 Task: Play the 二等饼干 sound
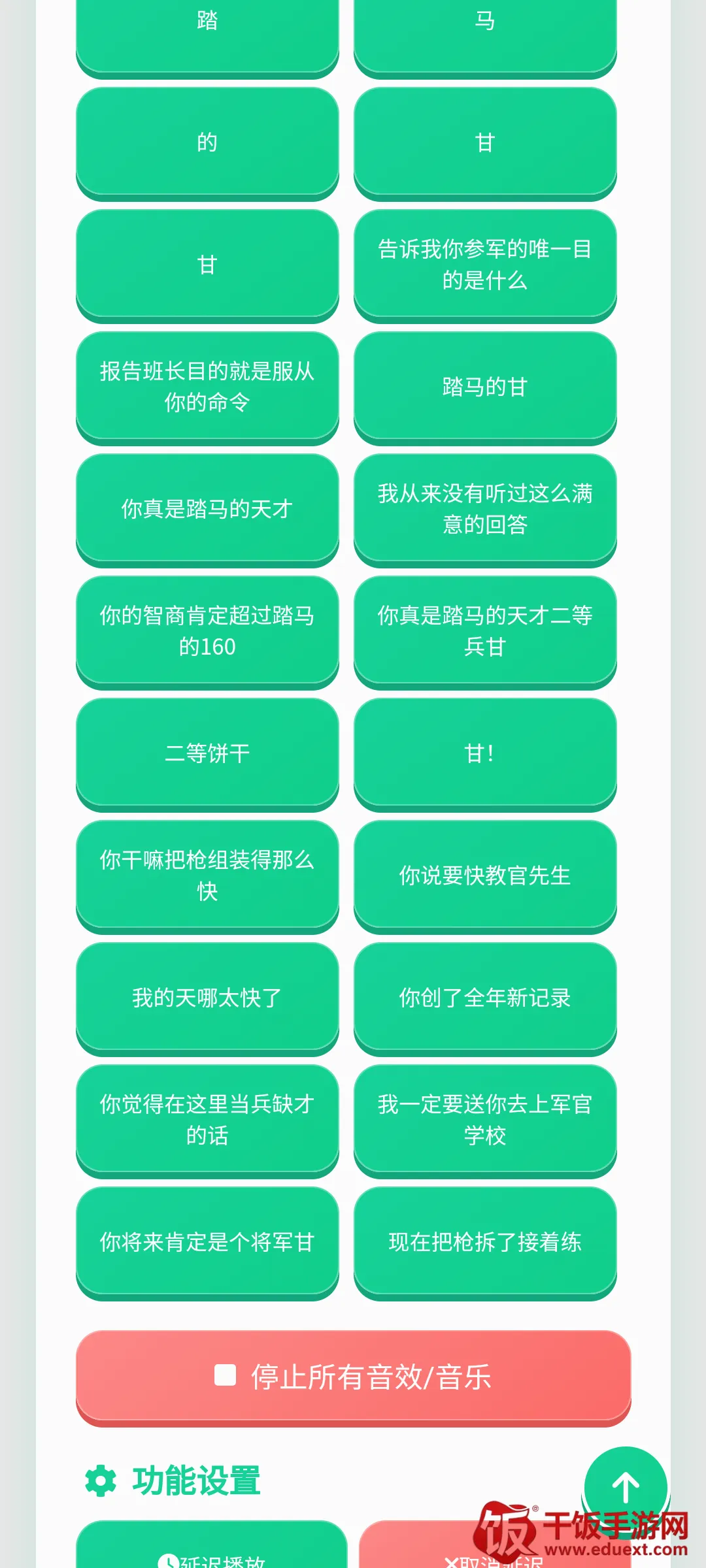(x=207, y=753)
